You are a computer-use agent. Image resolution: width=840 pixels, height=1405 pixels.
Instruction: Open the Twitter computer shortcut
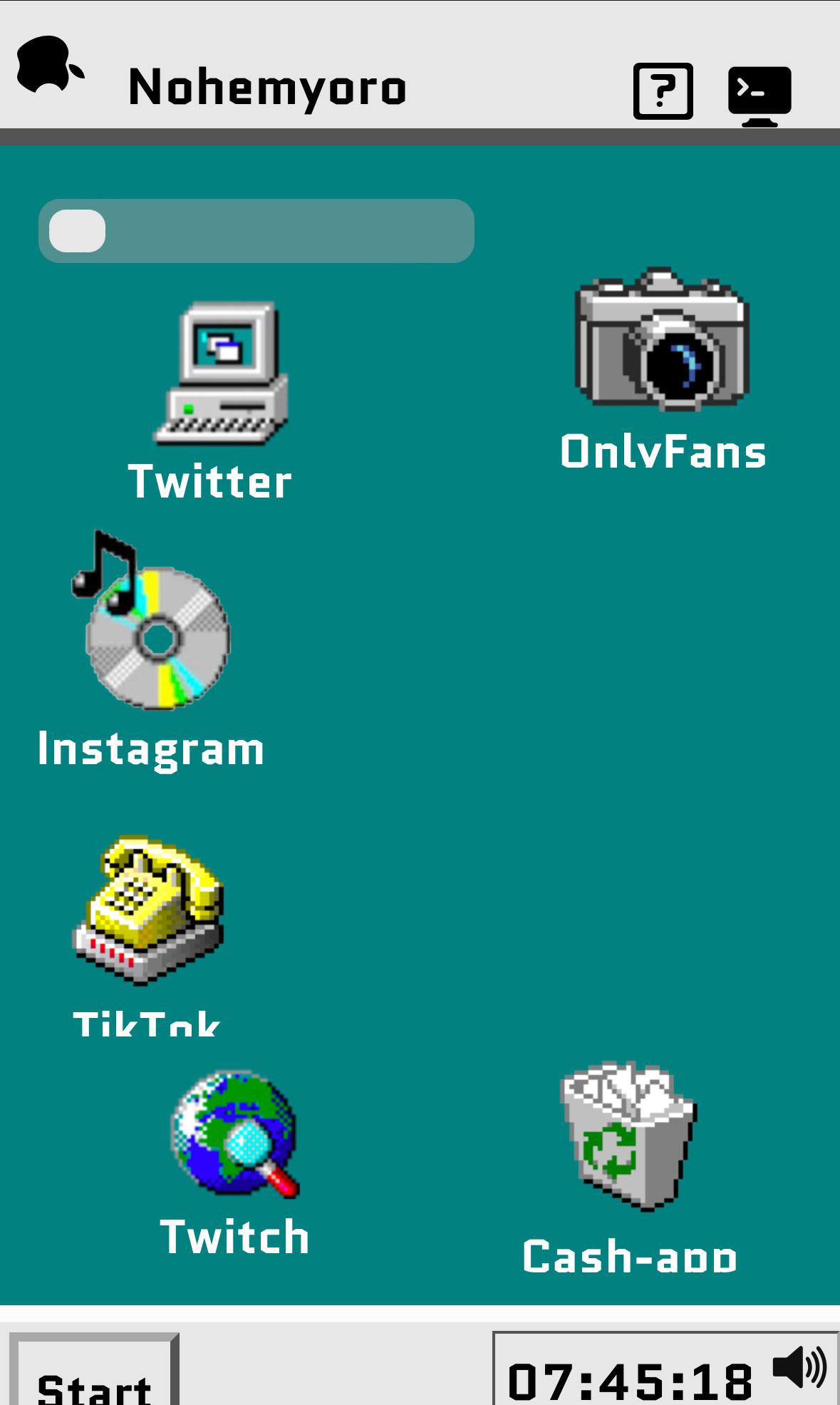click(221, 374)
